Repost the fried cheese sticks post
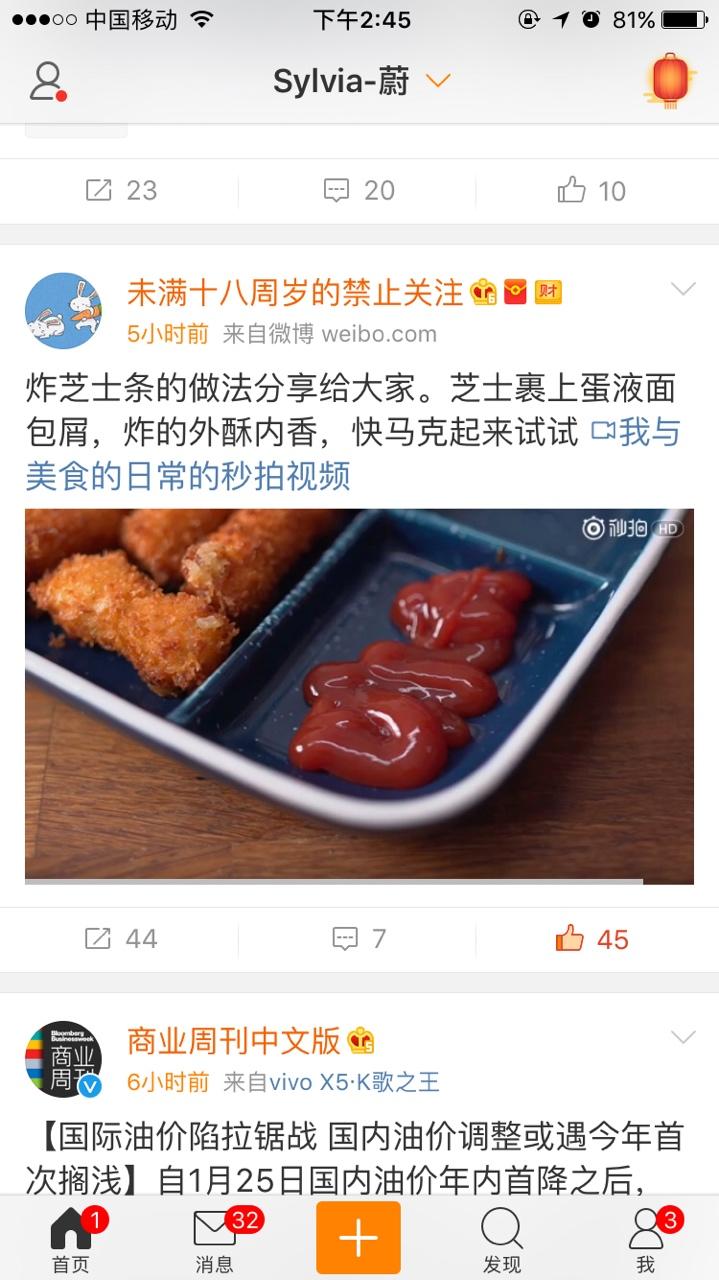The height and width of the screenshot is (1280, 719). click(x=120, y=938)
